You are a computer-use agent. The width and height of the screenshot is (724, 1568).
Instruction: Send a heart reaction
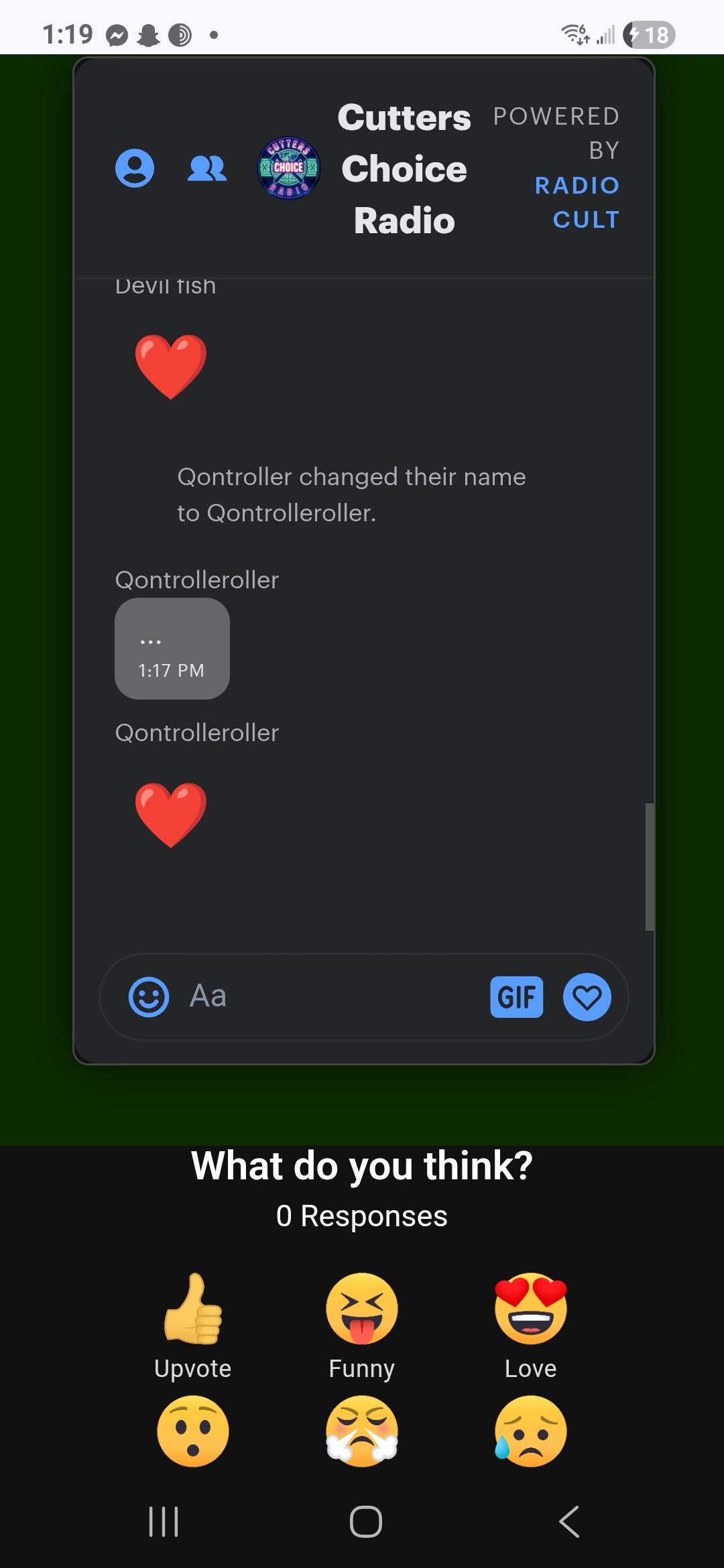point(587,997)
